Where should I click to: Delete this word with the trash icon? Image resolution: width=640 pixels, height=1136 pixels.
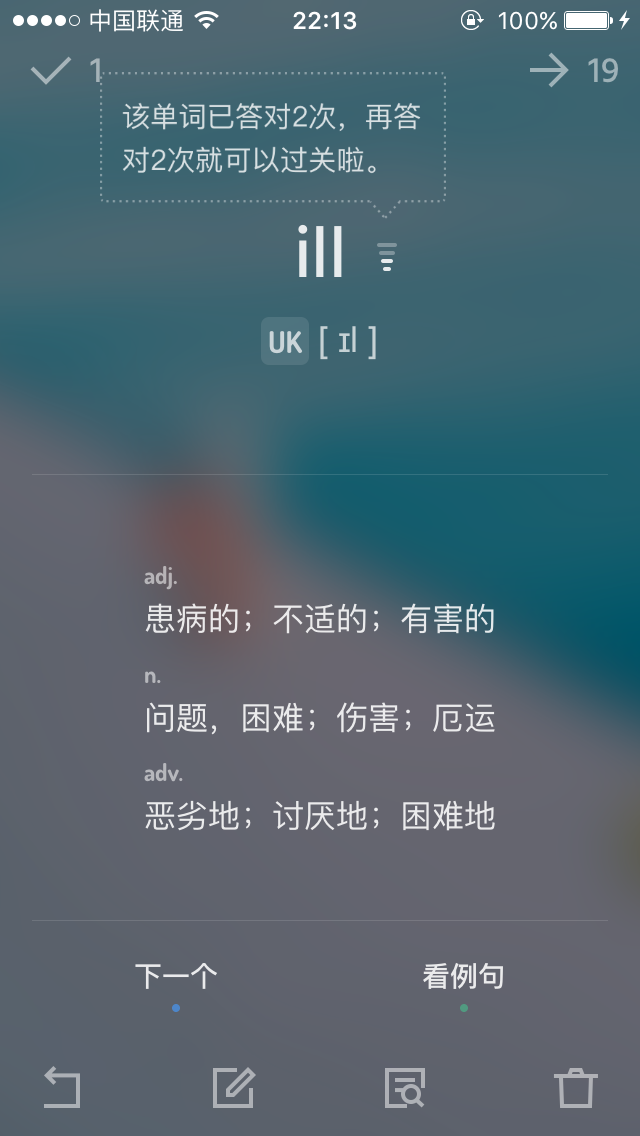pos(576,1087)
